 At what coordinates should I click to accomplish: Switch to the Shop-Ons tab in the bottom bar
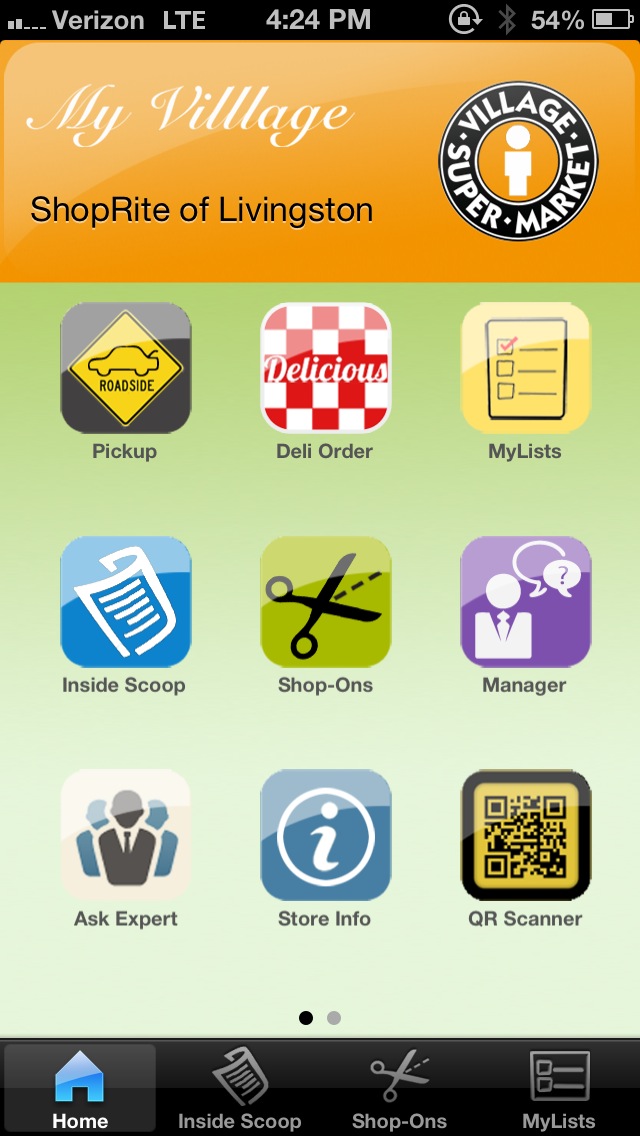point(399,1089)
